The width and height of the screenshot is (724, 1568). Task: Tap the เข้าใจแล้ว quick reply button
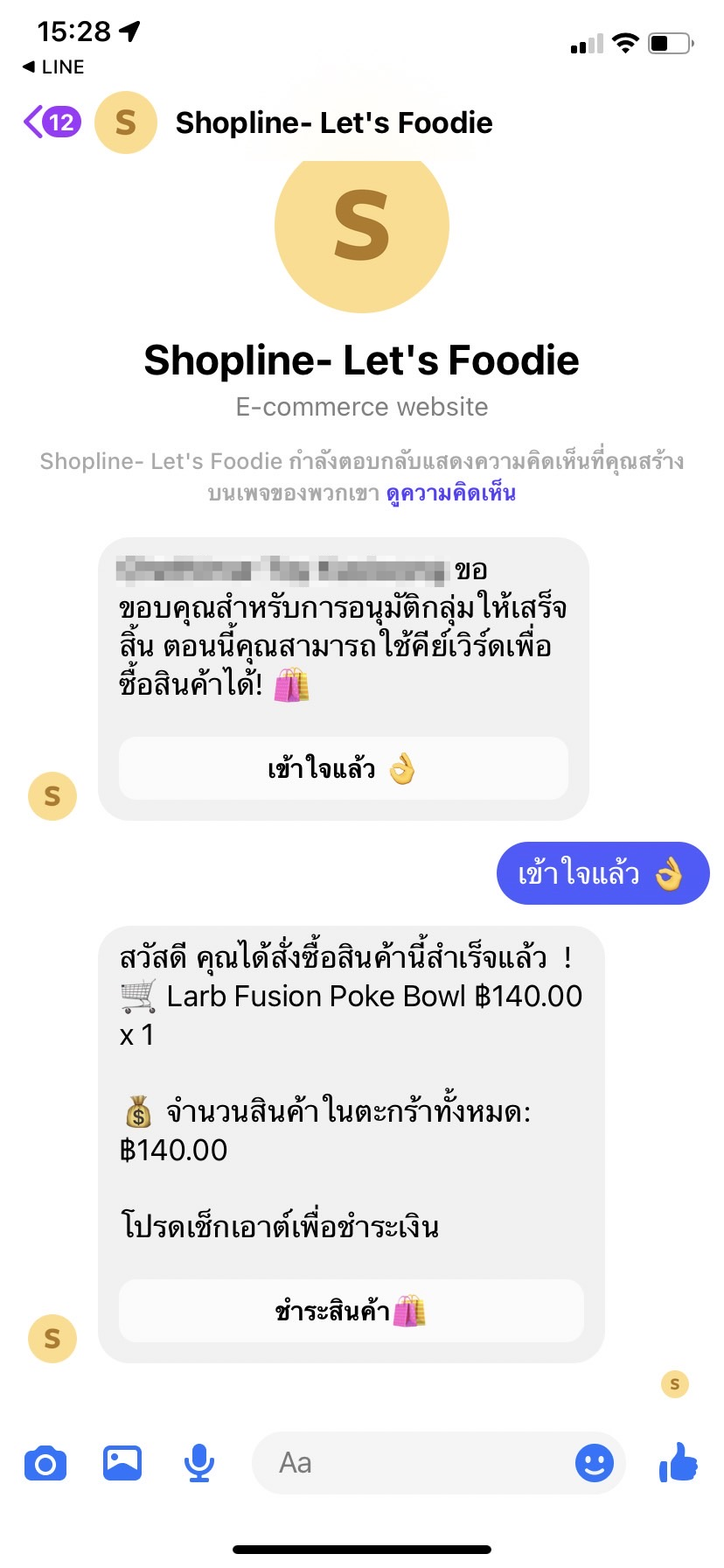tap(343, 768)
